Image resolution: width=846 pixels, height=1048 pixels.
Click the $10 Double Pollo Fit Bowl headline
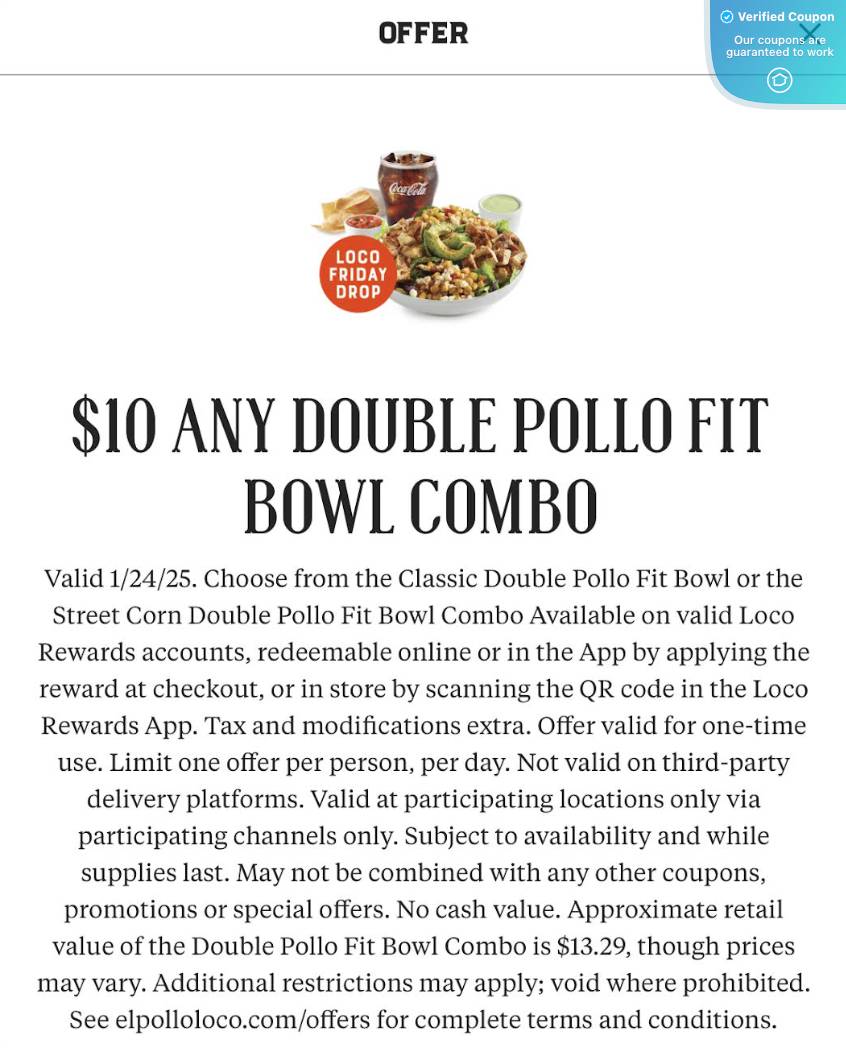pyautogui.click(x=423, y=460)
